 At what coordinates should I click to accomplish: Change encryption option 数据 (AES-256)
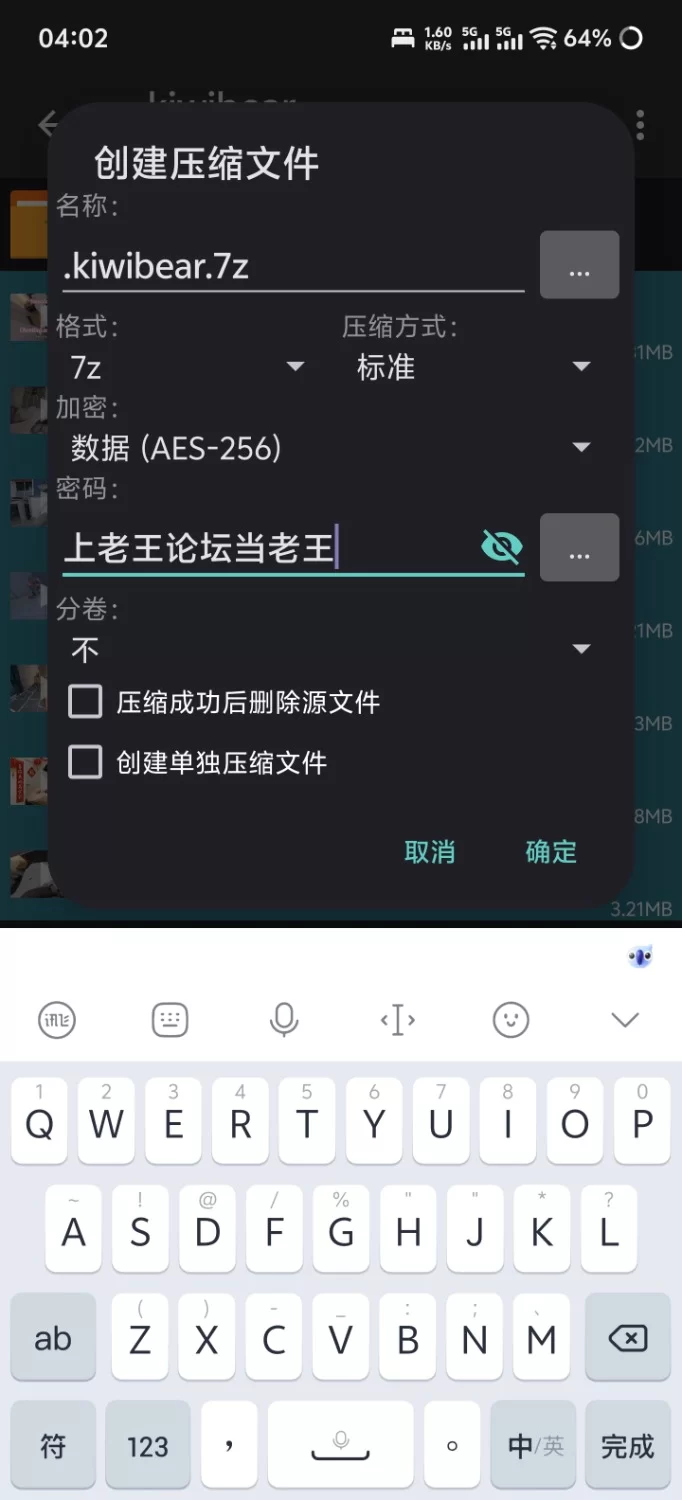coord(330,448)
